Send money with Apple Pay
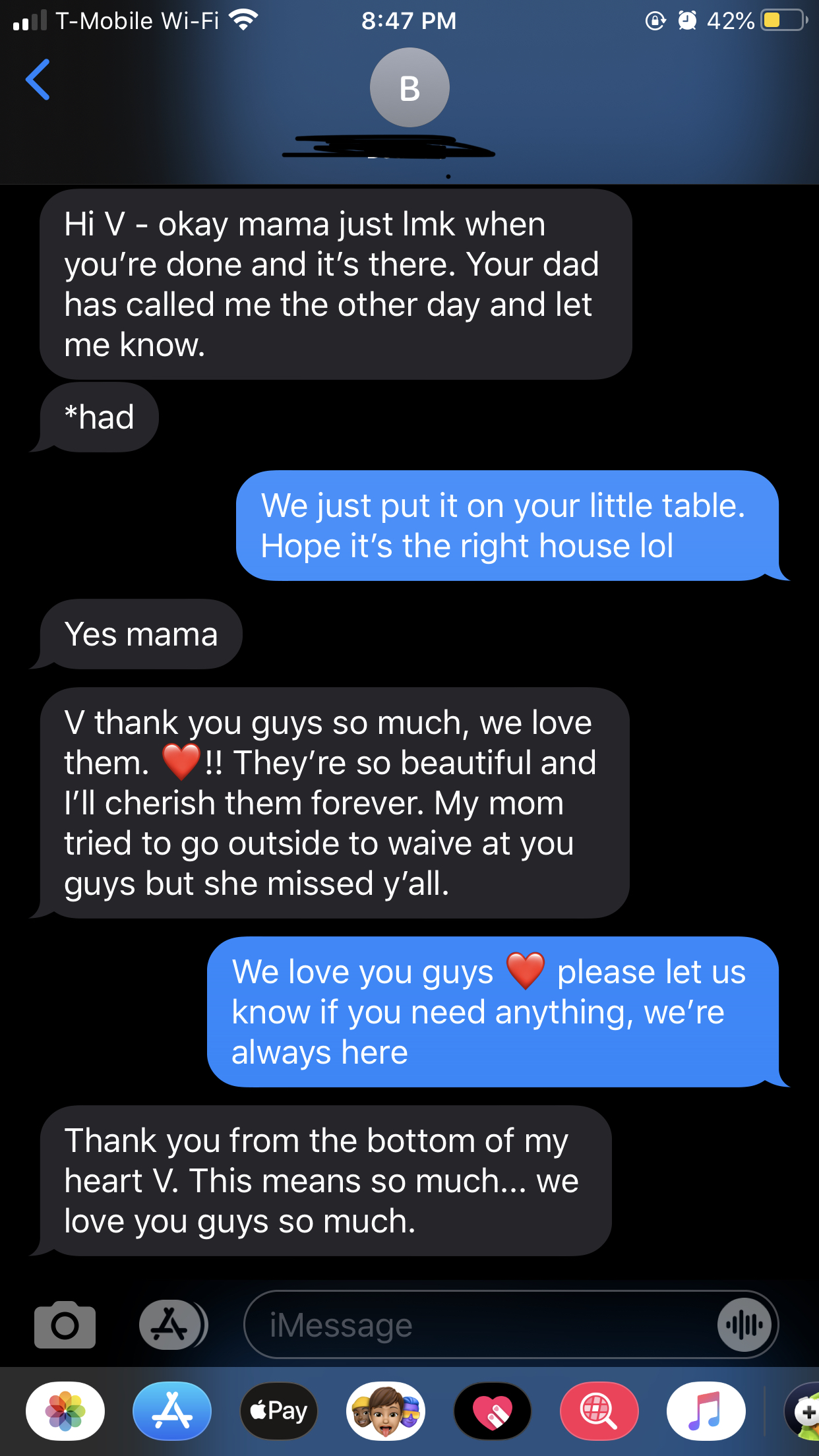The width and height of the screenshot is (819, 1456). click(x=279, y=1411)
